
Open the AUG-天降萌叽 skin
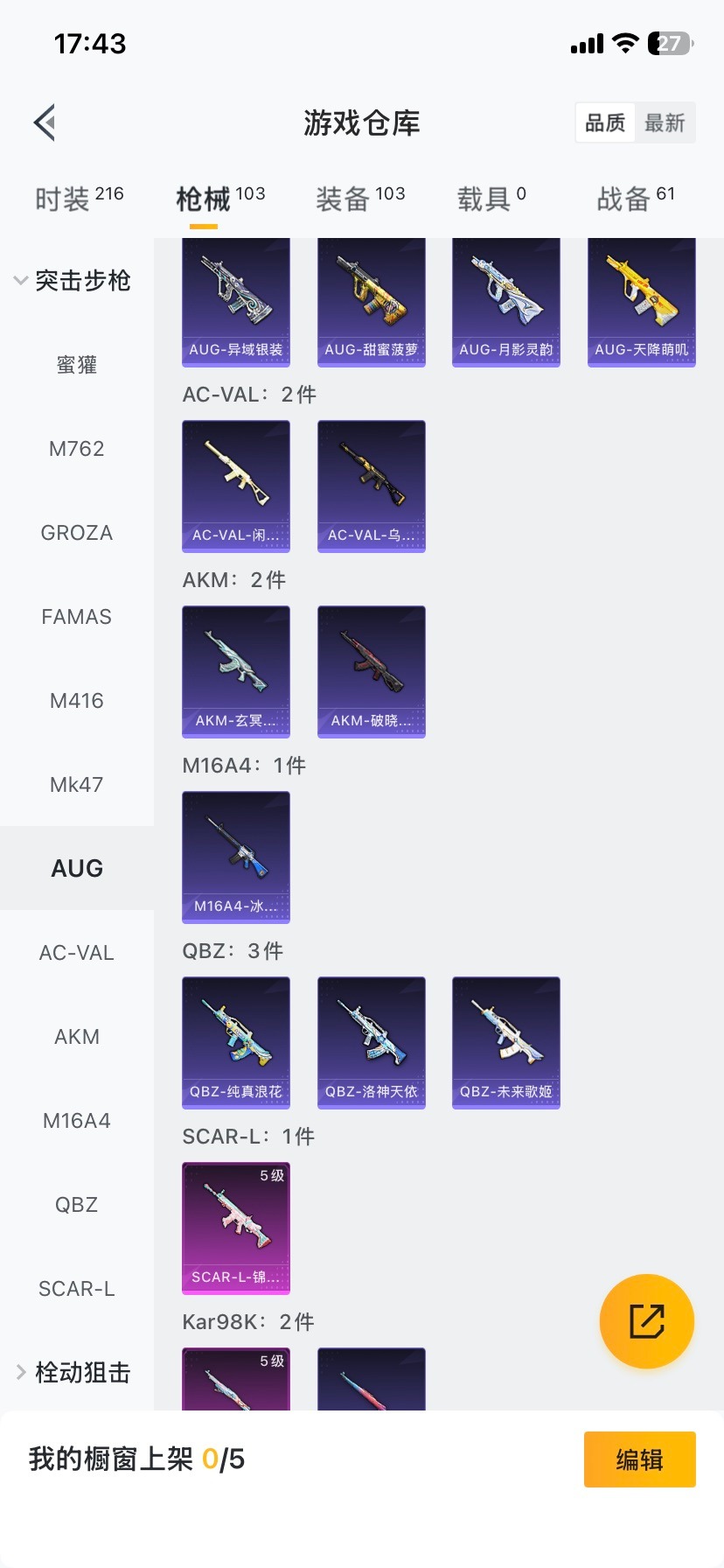642,303
